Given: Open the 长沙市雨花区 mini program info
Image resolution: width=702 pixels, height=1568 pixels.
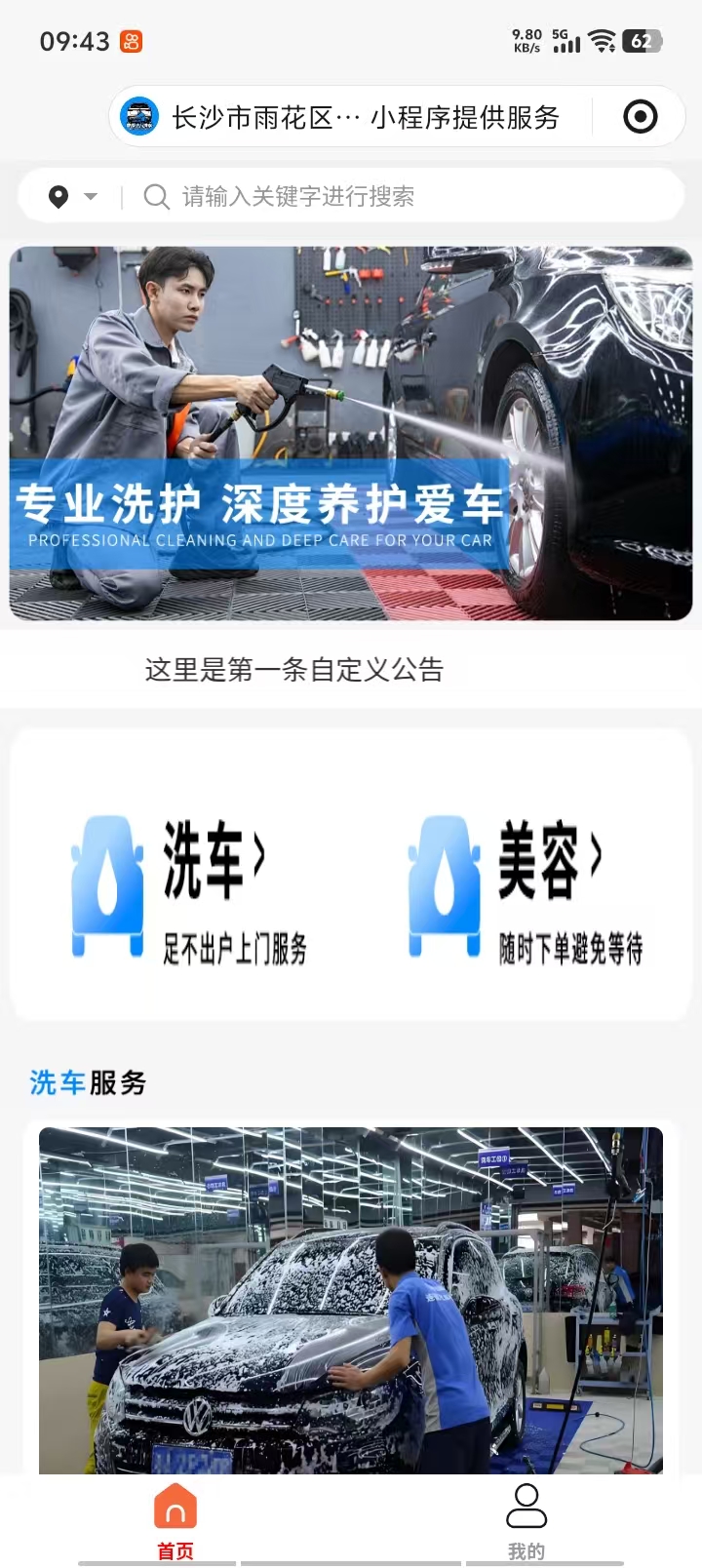Looking at the screenshot, I should (341, 117).
